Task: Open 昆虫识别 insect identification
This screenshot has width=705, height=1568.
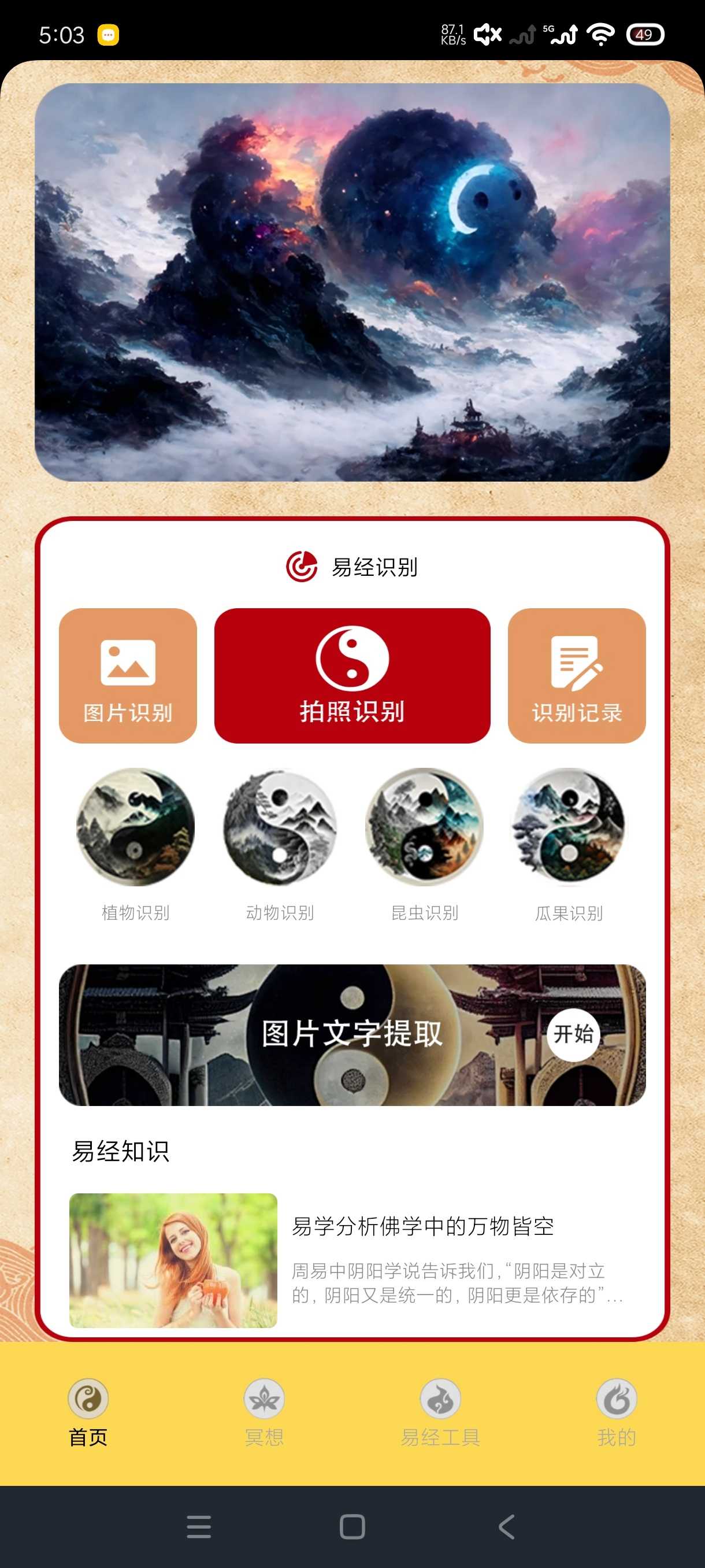Action: [425, 844]
